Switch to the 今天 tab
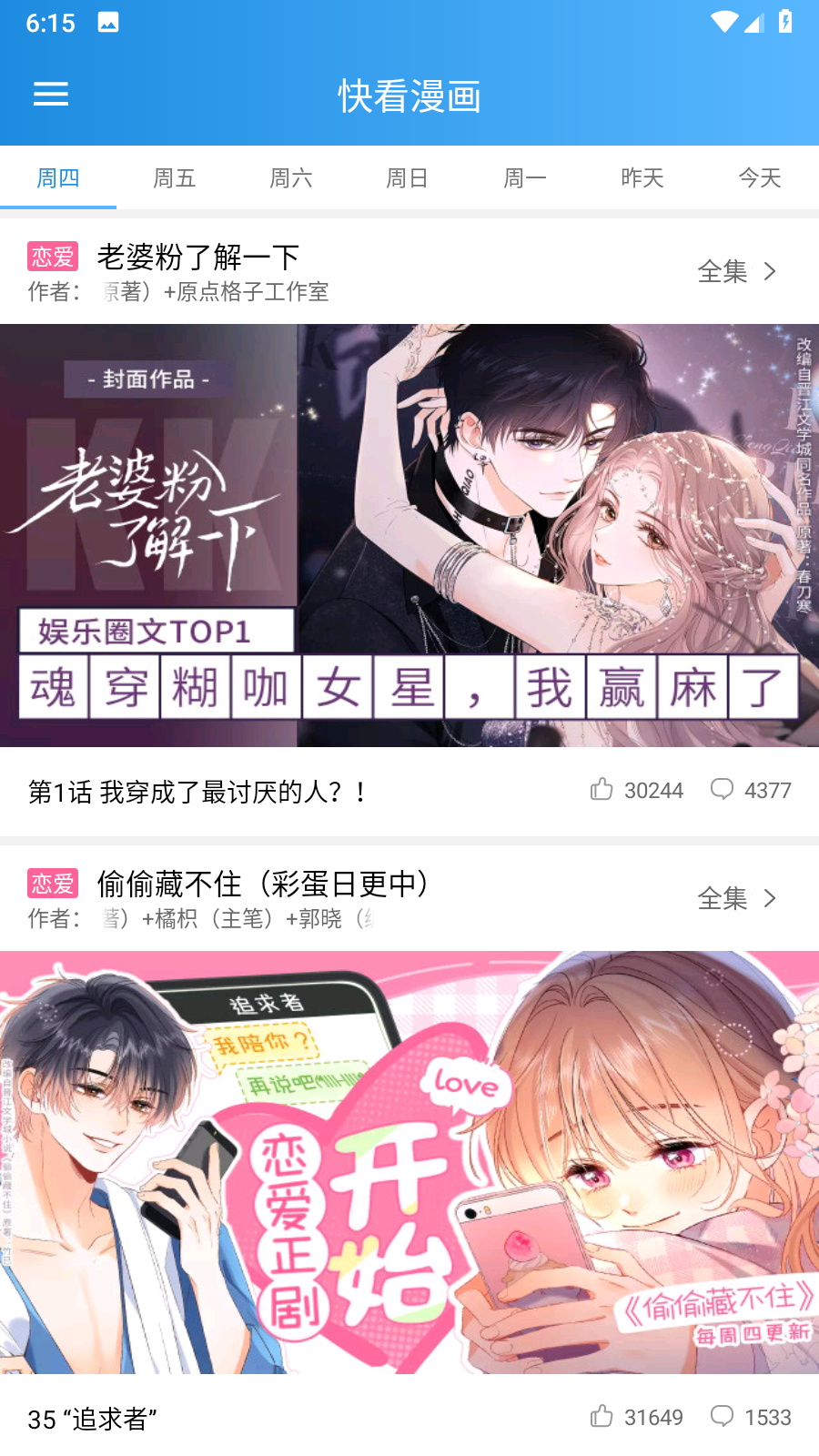Viewport: 819px width, 1456px height. point(760,178)
